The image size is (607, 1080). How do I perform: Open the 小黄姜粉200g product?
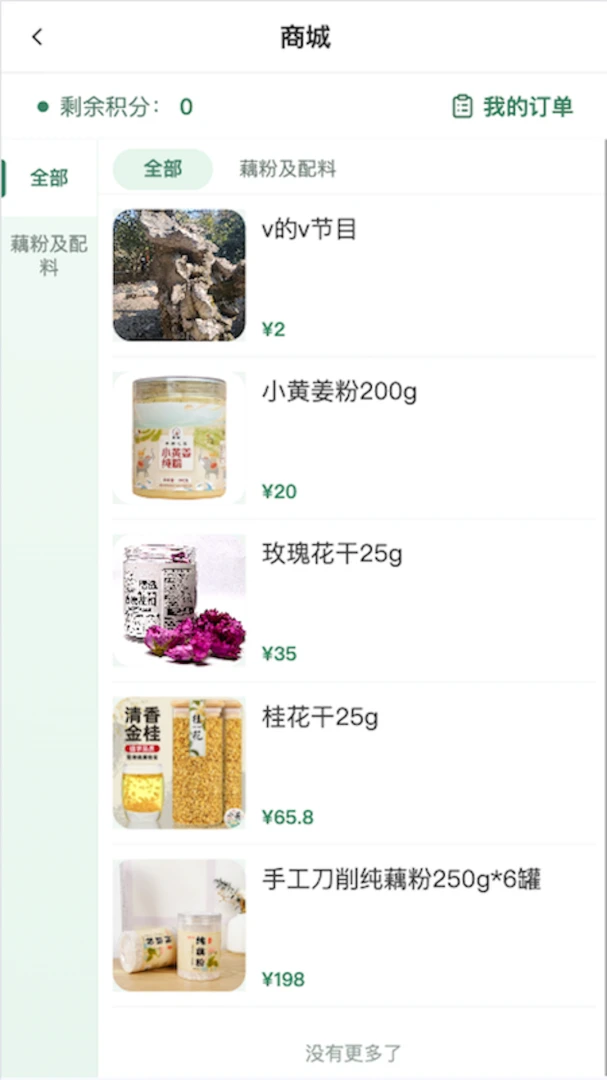[354, 438]
